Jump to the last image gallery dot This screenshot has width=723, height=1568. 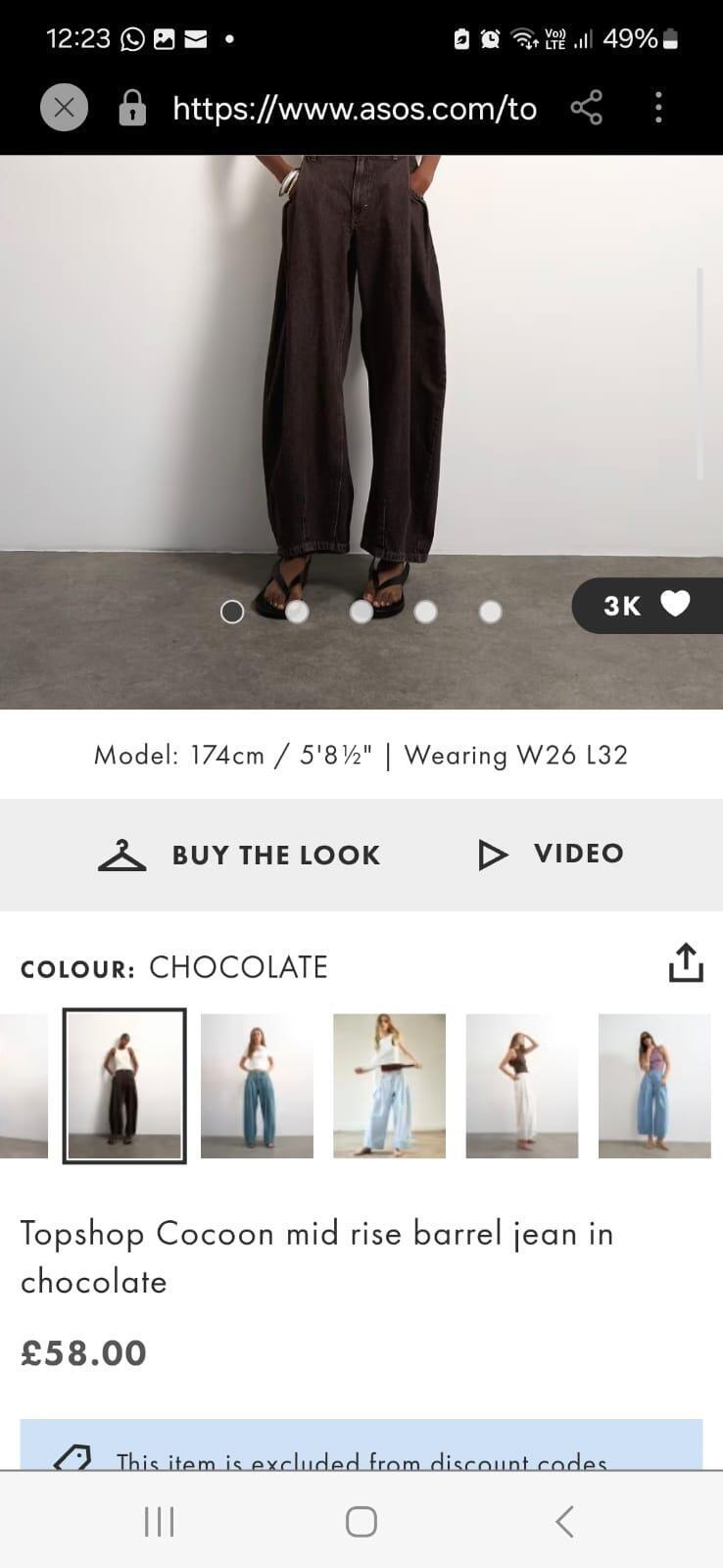pos(491,612)
